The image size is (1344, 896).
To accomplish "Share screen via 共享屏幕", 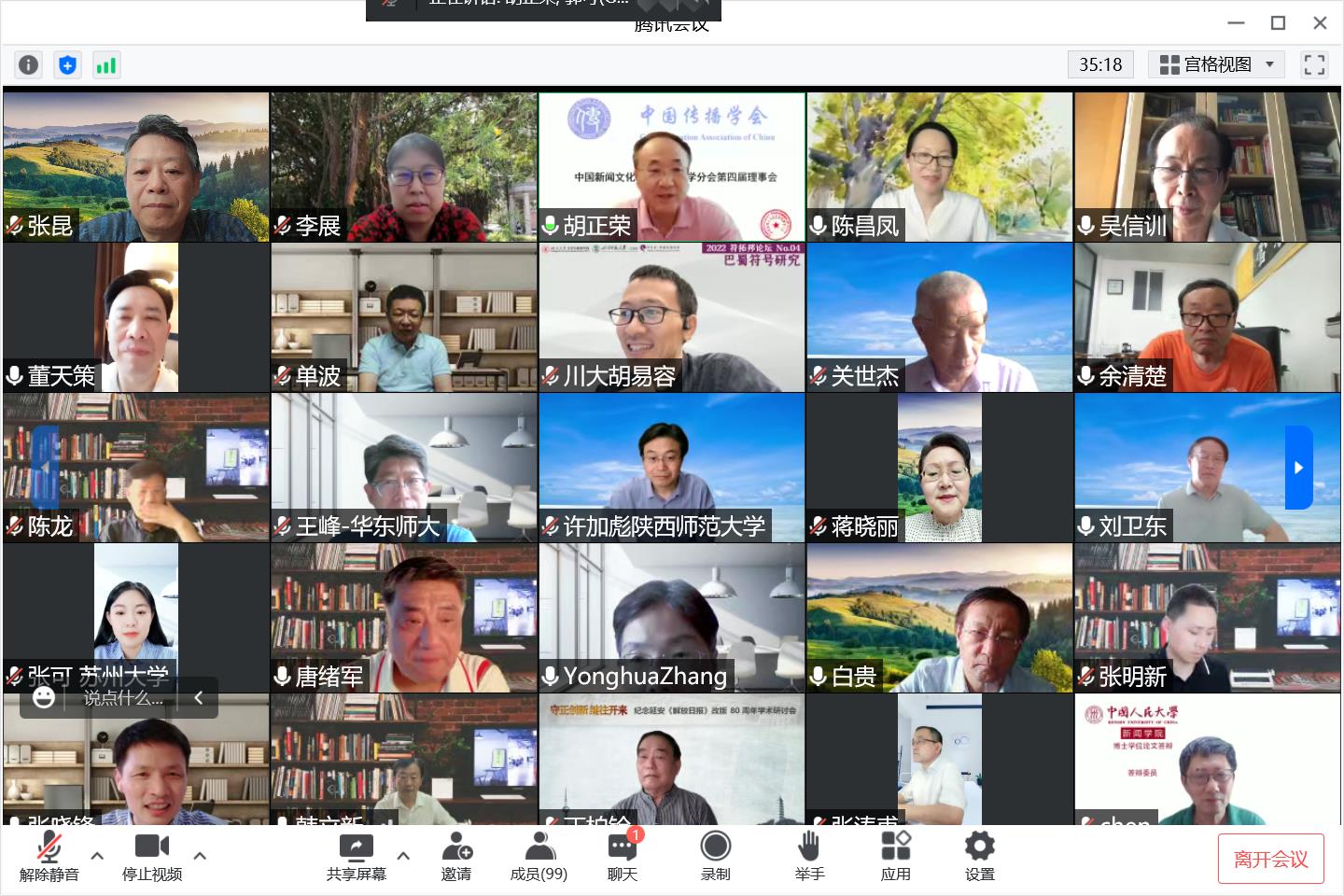I will click(356, 856).
